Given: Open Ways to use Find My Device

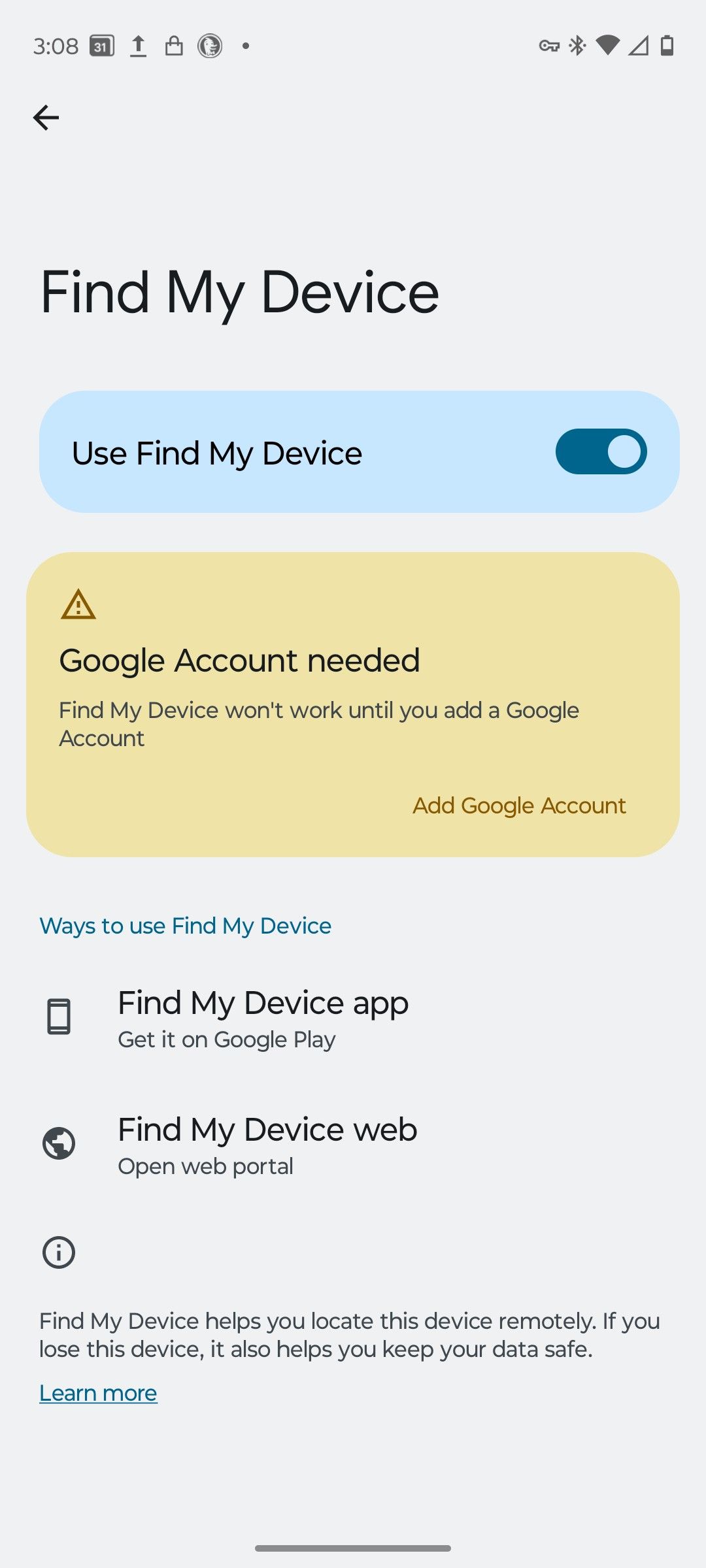Looking at the screenshot, I should (185, 926).
